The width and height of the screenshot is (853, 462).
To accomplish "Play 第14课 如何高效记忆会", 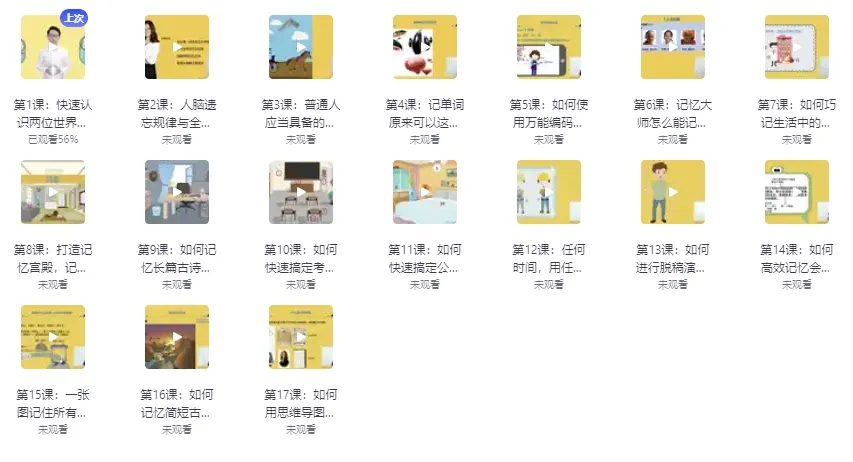I will coord(797,192).
